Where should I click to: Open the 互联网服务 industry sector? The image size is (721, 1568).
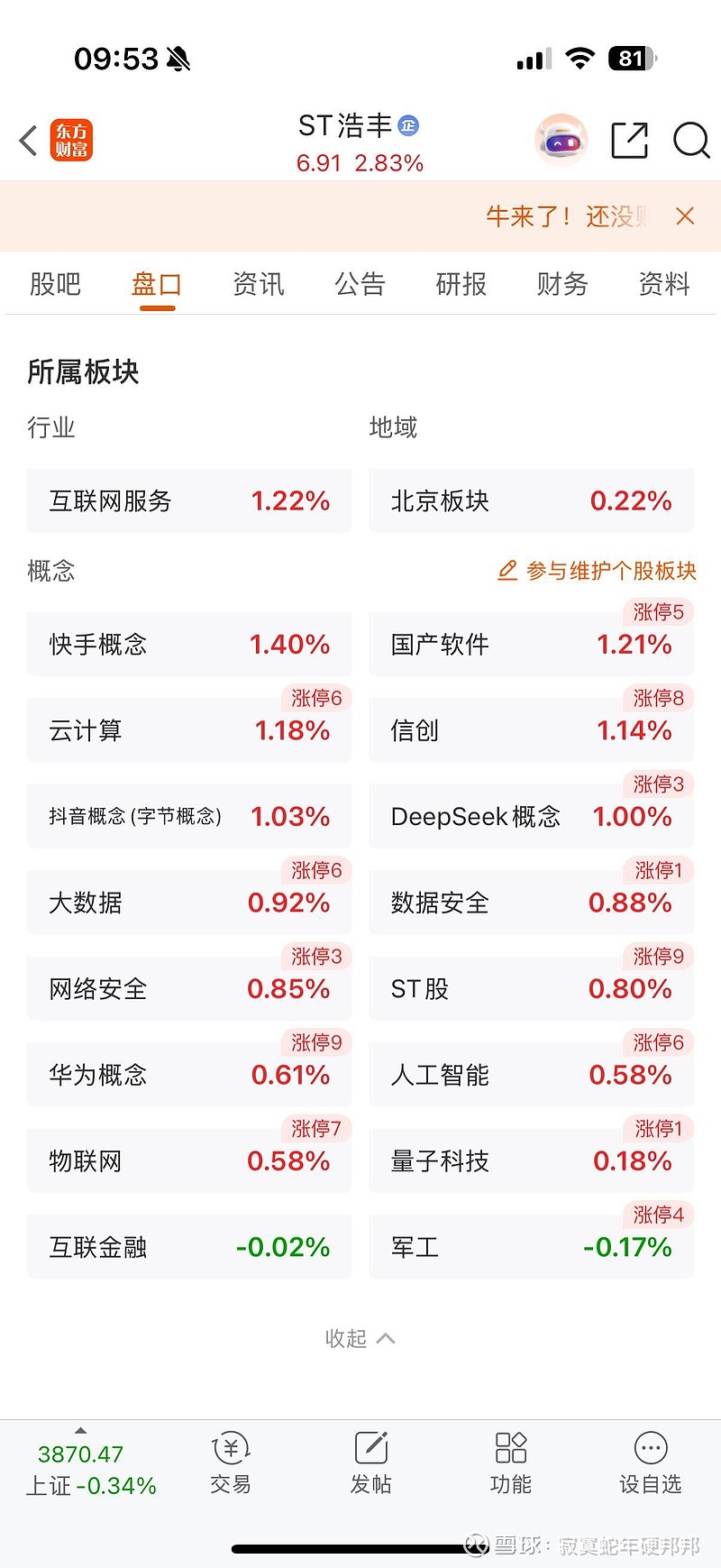tap(189, 500)
